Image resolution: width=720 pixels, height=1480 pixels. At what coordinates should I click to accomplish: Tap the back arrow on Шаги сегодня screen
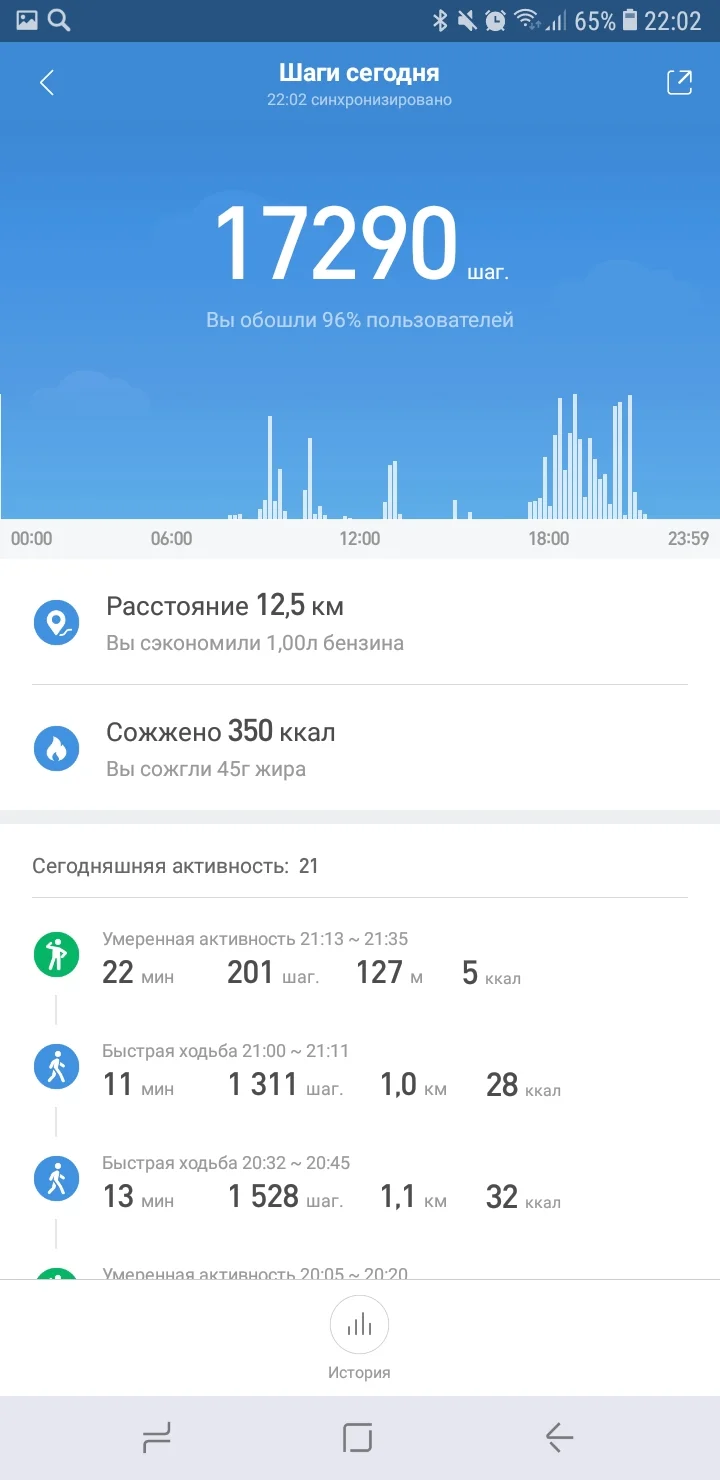click(45, 82)
